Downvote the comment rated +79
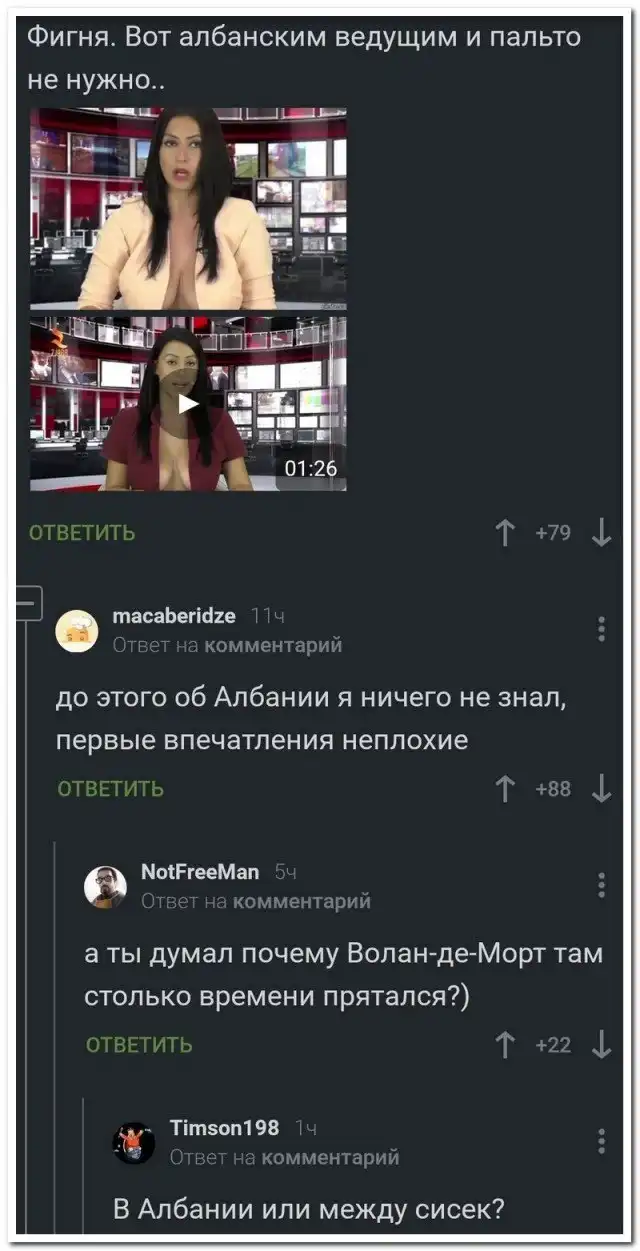Screen dimensions: 640x1251 (x=601, y=533)
